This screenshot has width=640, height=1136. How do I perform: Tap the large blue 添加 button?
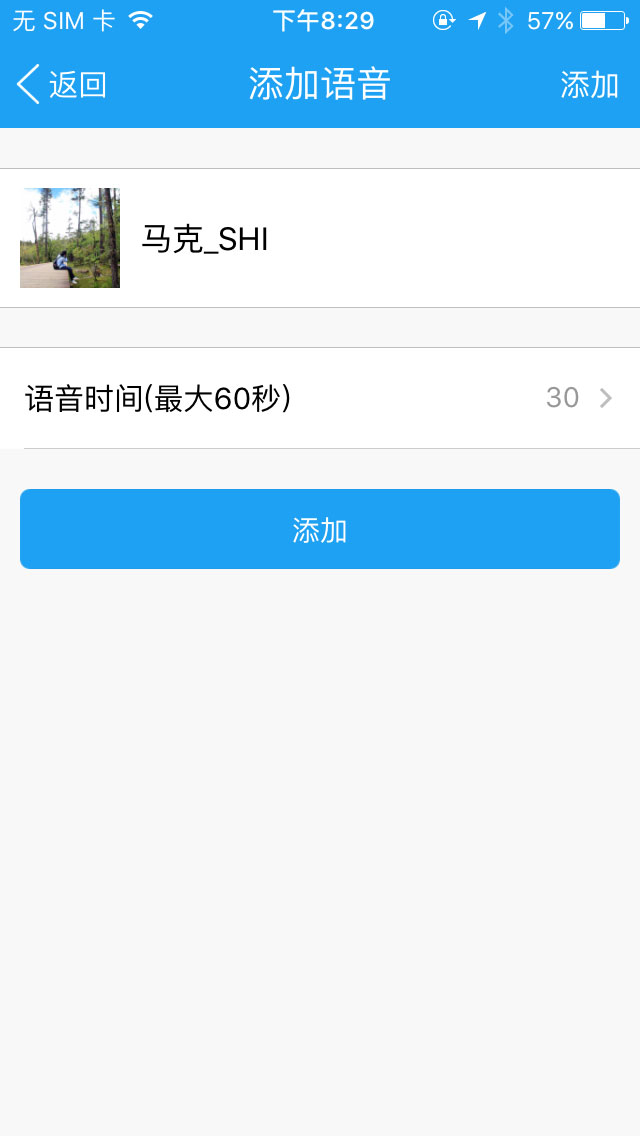coord(320,529)
